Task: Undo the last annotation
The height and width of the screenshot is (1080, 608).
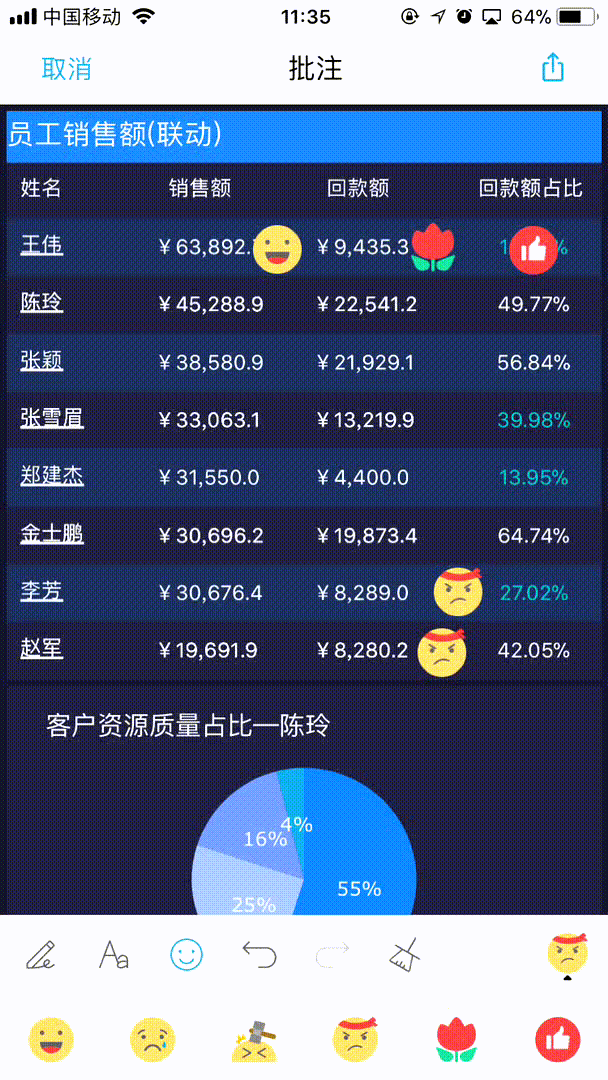Action: click(259, 955)
